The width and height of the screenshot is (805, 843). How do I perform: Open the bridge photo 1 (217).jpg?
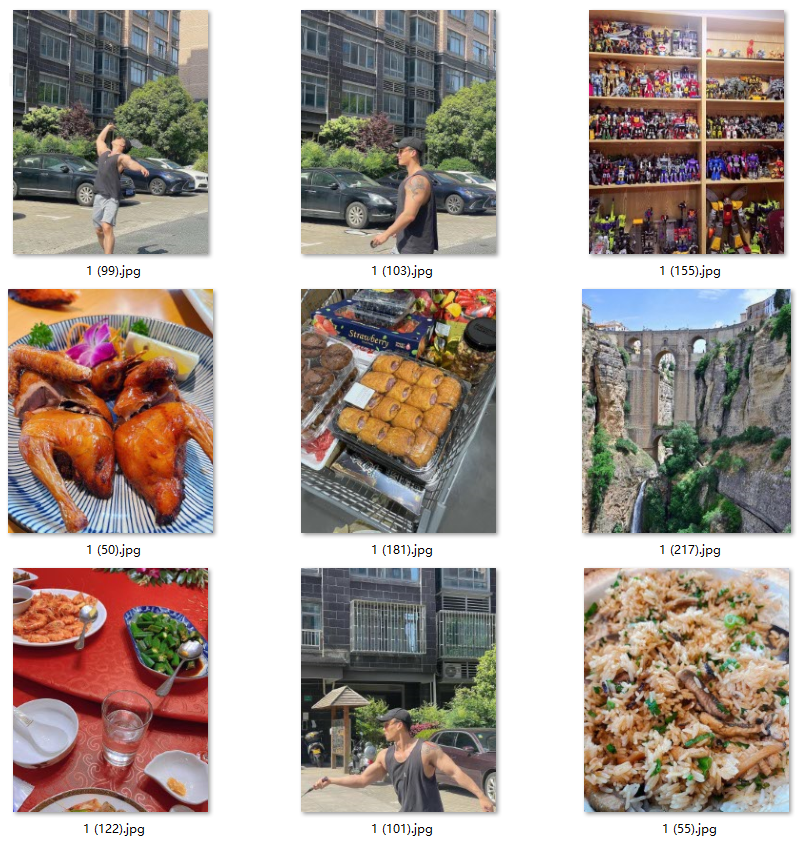(x=686, y=411)
